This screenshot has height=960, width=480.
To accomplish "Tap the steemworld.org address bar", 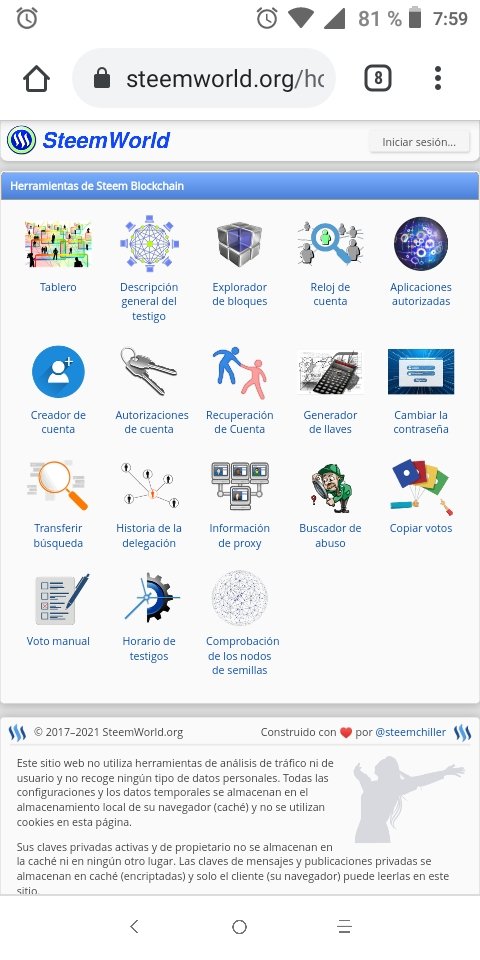I will coord(204,78).
